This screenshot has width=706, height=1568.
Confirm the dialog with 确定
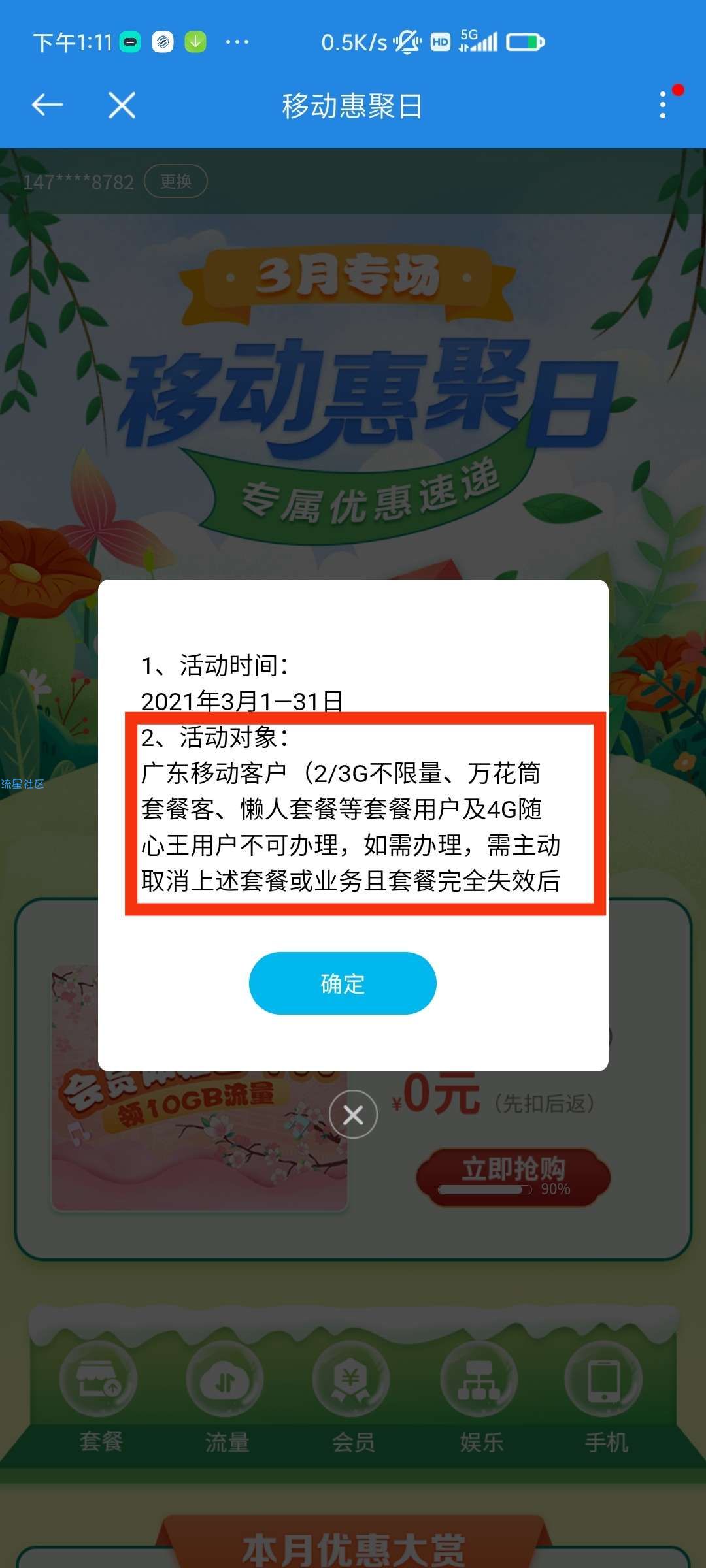(x=343, y=983)
